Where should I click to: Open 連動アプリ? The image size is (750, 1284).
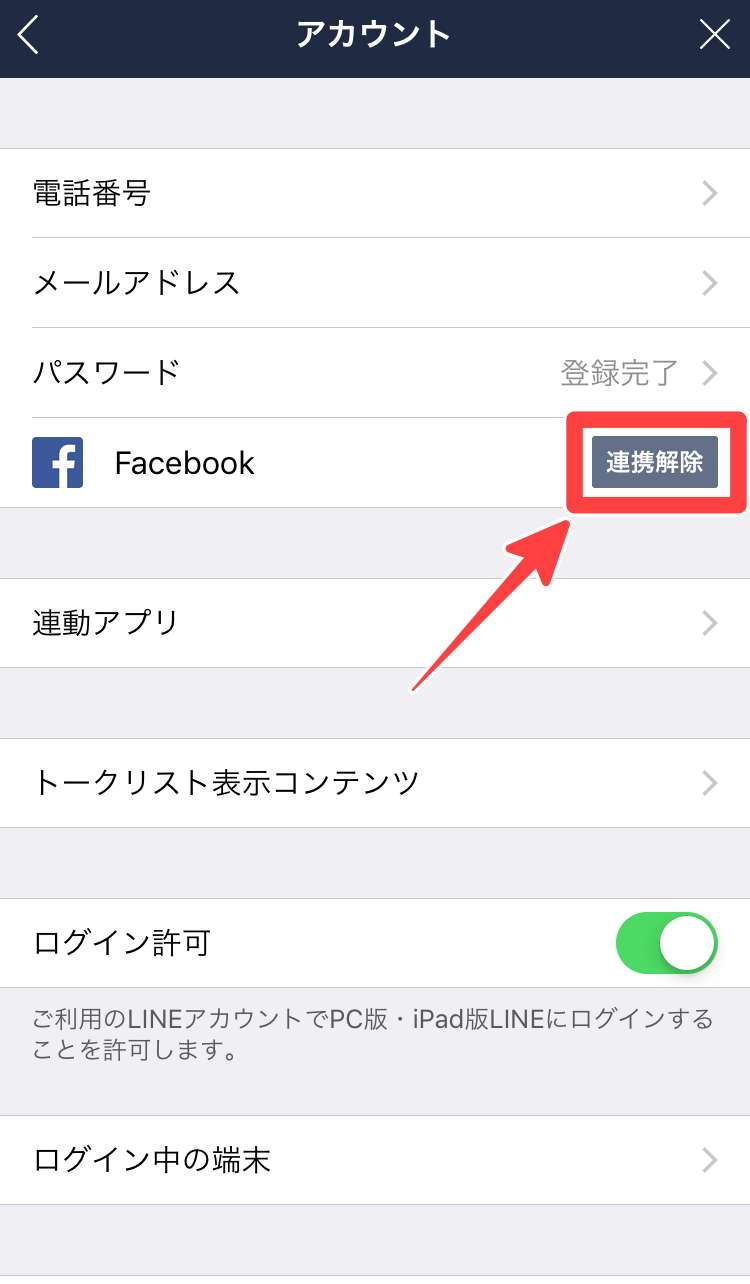pos(375,623)
